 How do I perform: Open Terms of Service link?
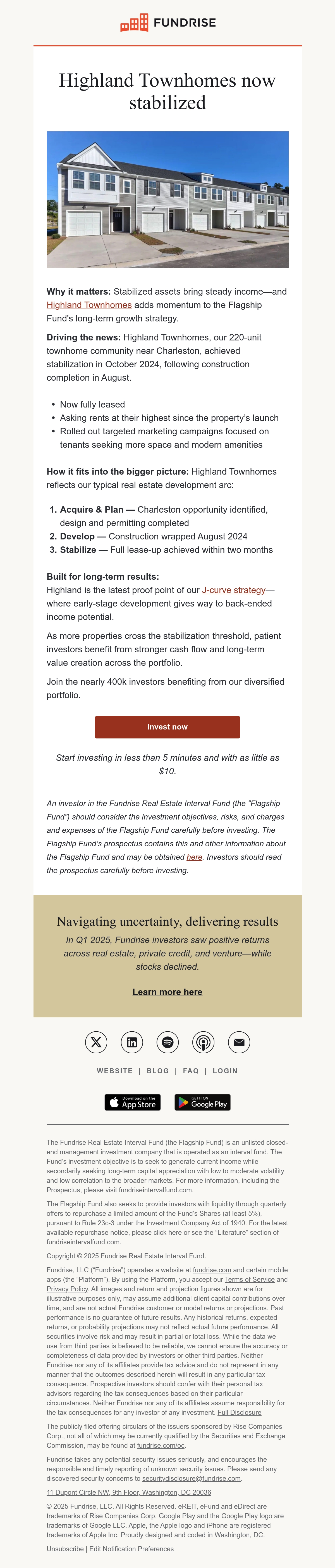(x=249, y=1280)
